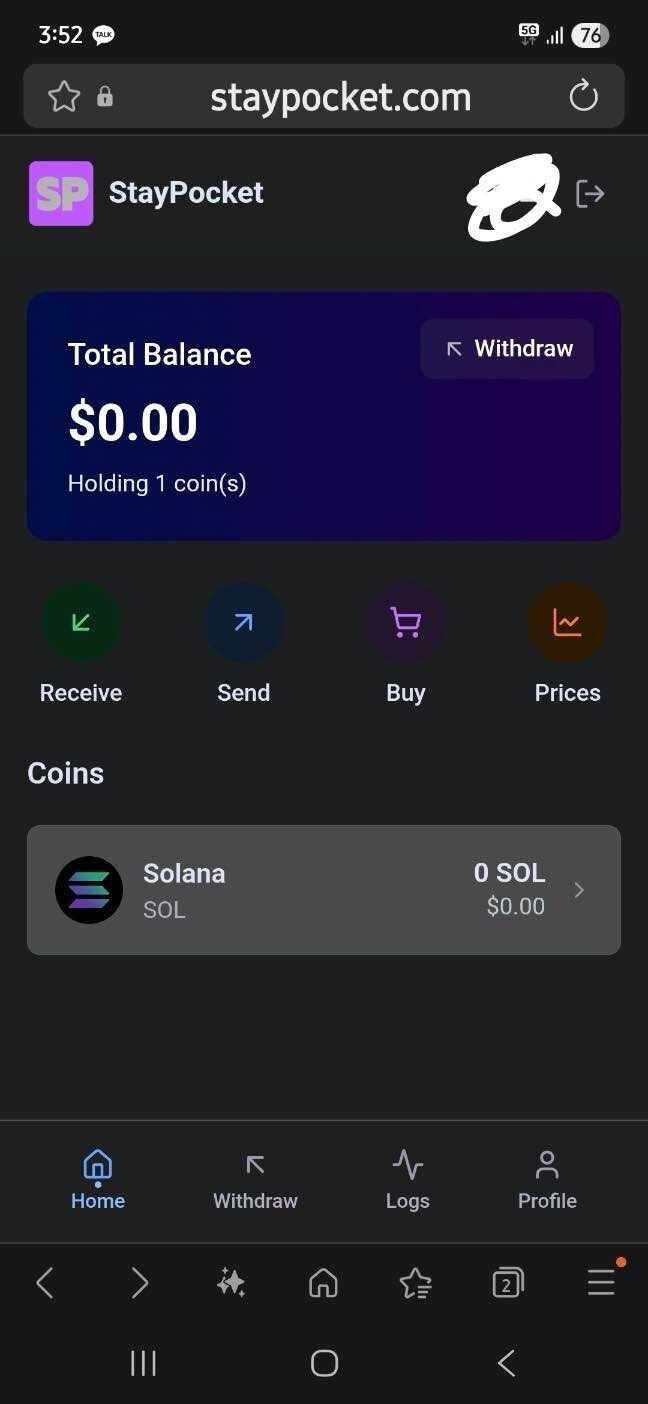Edit the staypocket.com address bar
This screenshot has height=1404, width=648.
[x=340, y=97]
